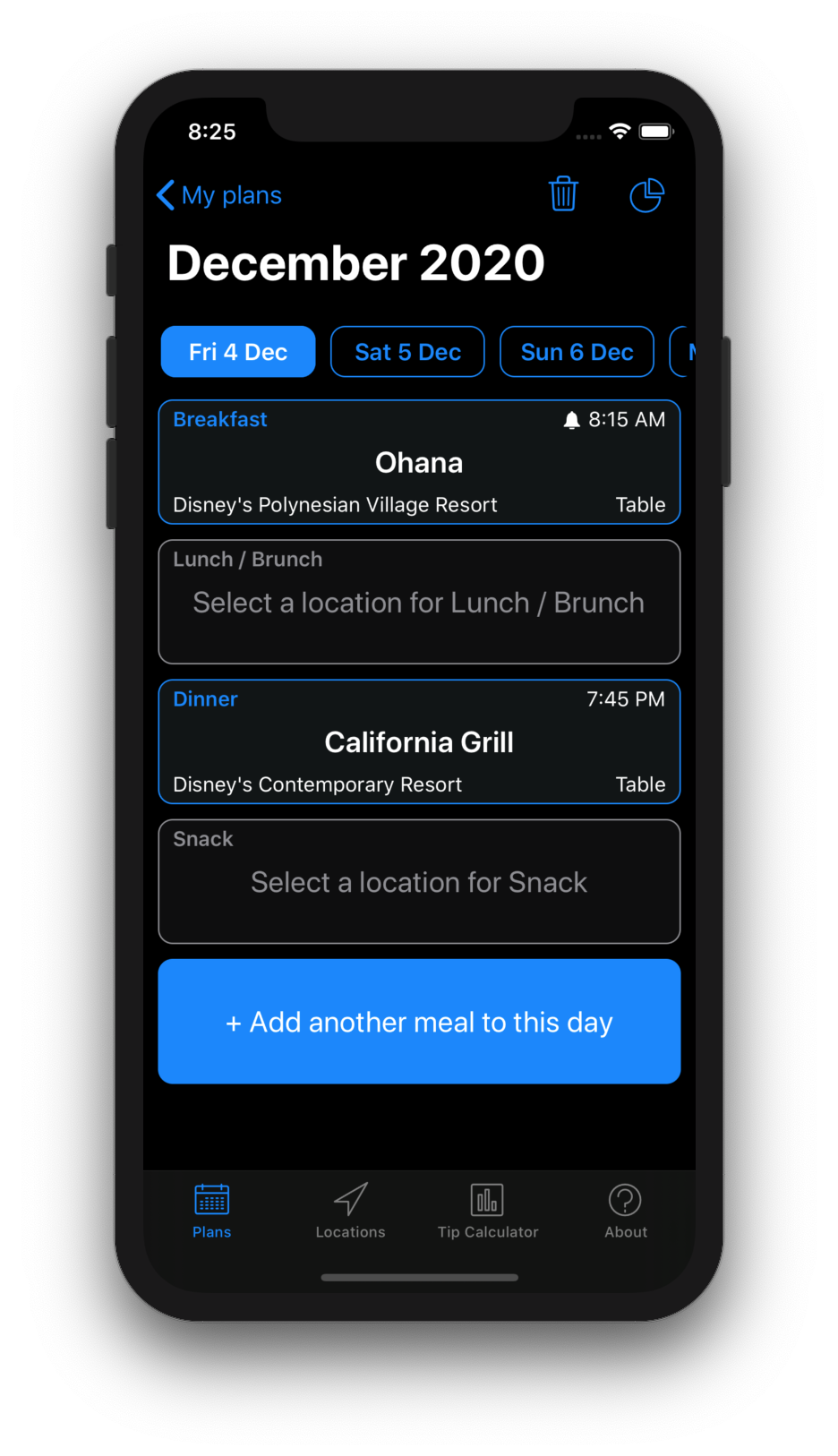Switch to Sat 5 Dec
838x1456 pixels.
pyautogui.click(x=407, y=352)
